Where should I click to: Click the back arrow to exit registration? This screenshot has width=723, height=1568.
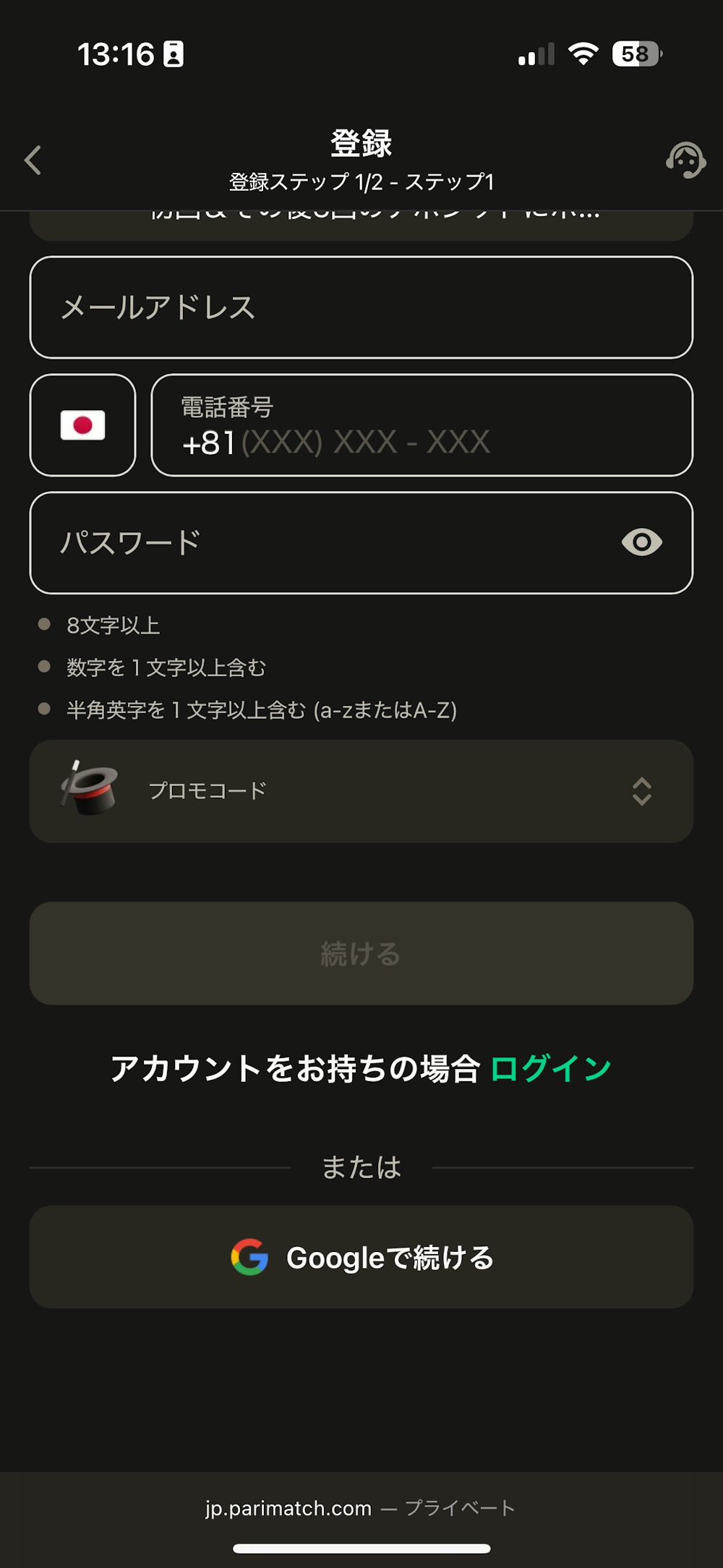coord(32,161)
